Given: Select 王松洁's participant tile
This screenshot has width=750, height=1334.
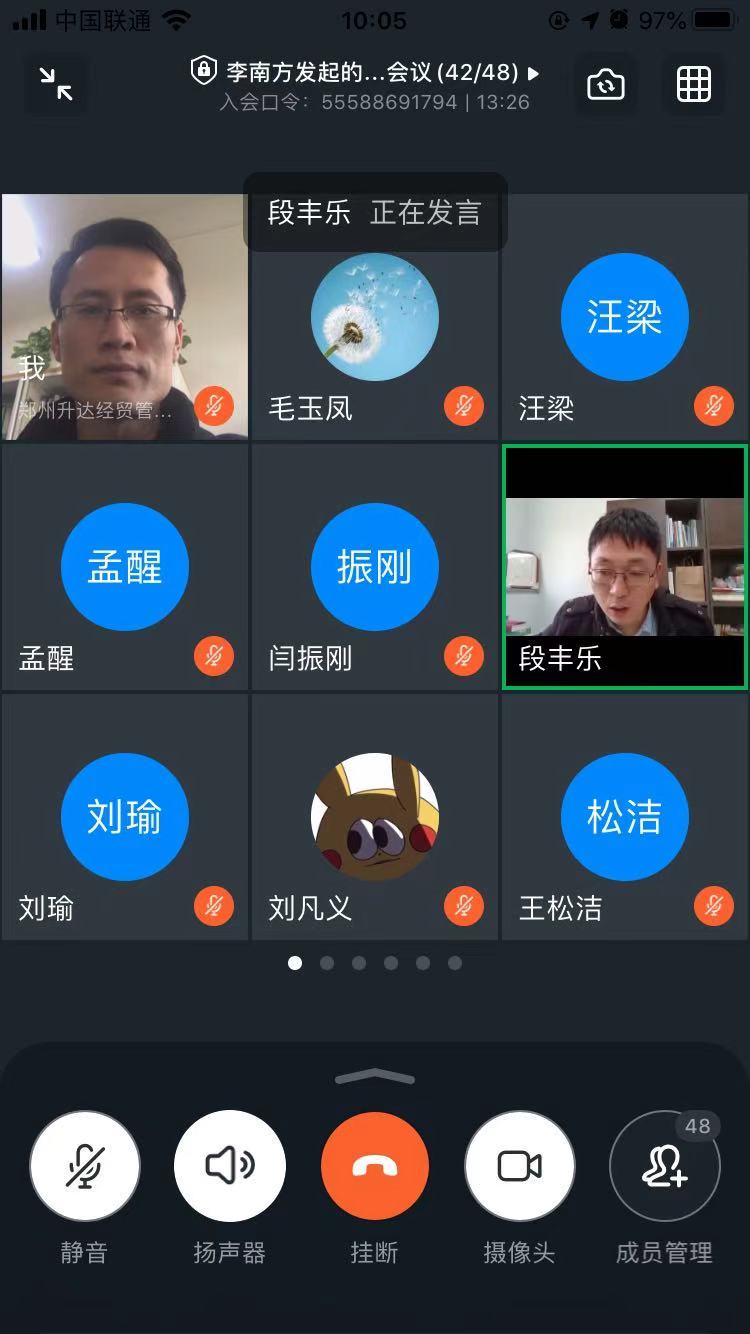Looking at the screenshot, I should pos(625,817).
